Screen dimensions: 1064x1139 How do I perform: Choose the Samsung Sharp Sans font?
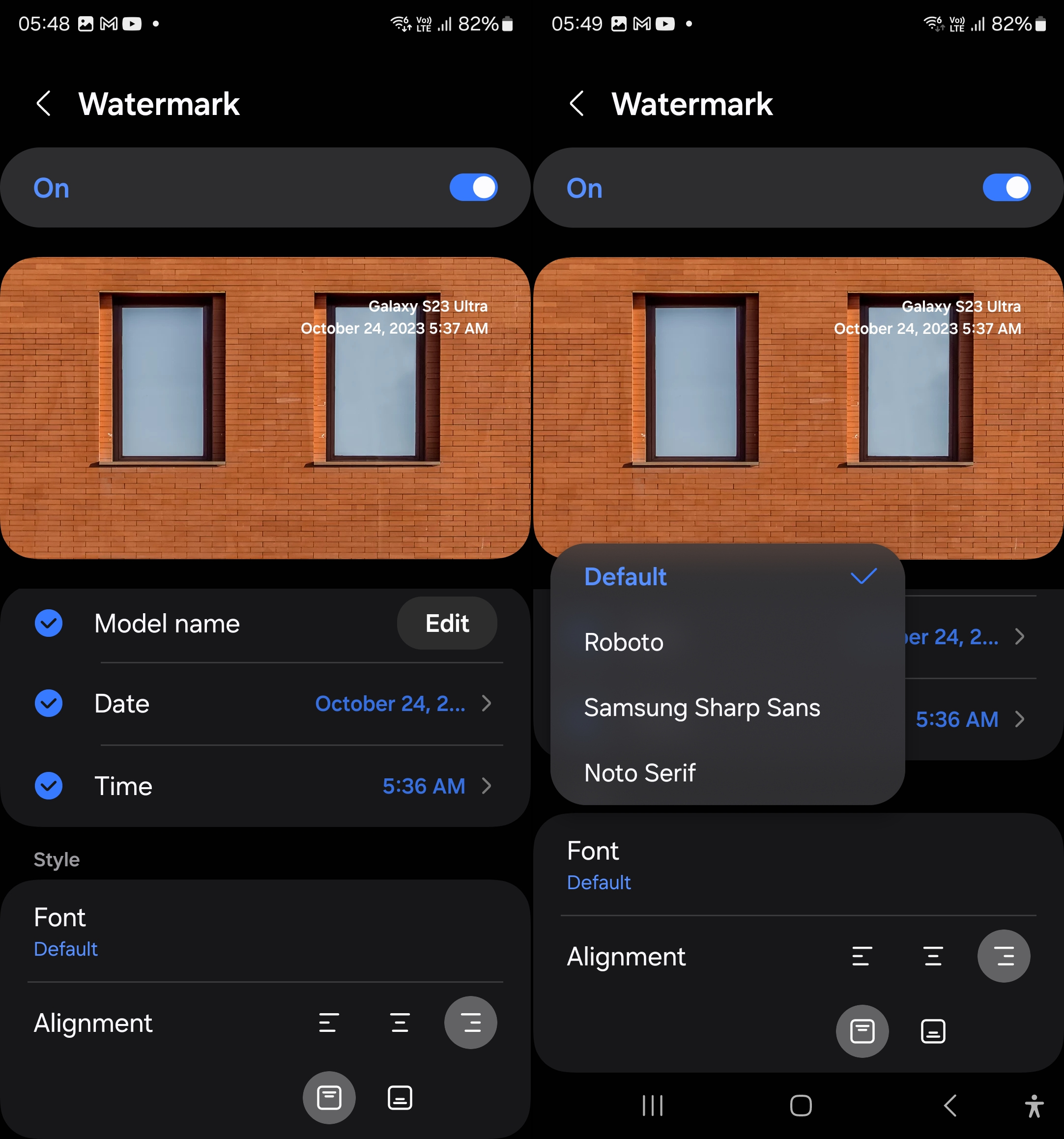click(x=701, y=708)
